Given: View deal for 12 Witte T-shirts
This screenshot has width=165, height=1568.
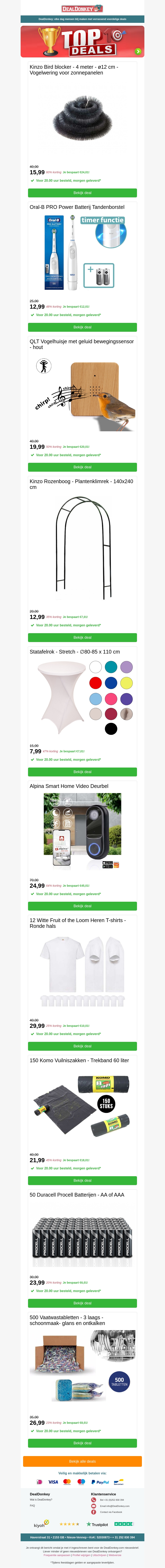Looking at the screenshot, I should pyautogui.click(x=82, y=1046).
